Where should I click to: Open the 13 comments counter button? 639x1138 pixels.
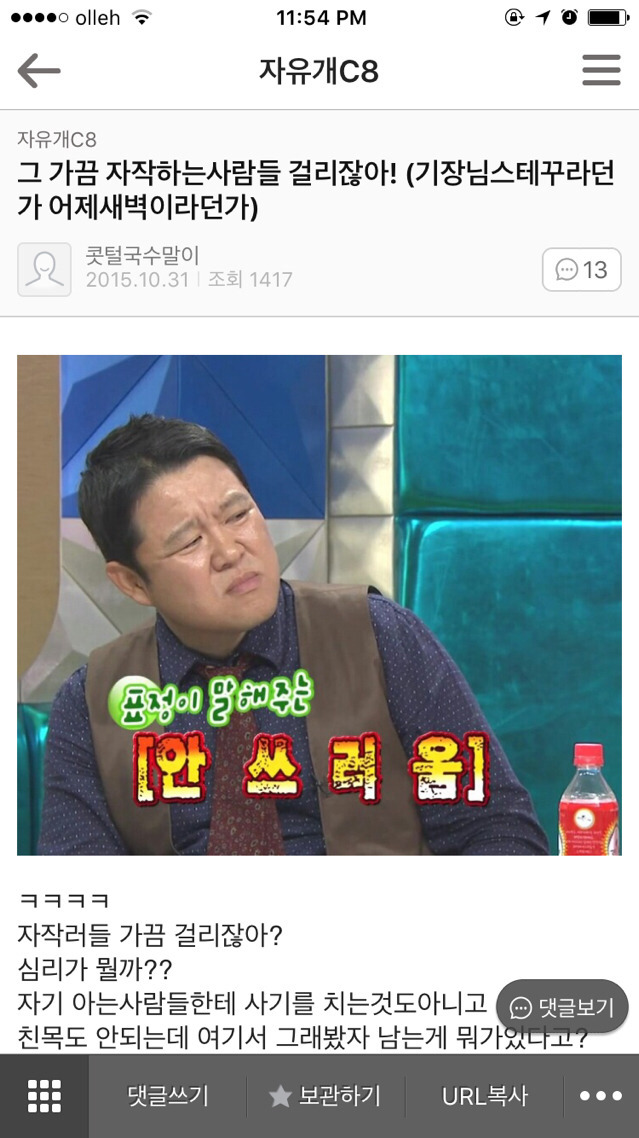(x=581, y=269)
